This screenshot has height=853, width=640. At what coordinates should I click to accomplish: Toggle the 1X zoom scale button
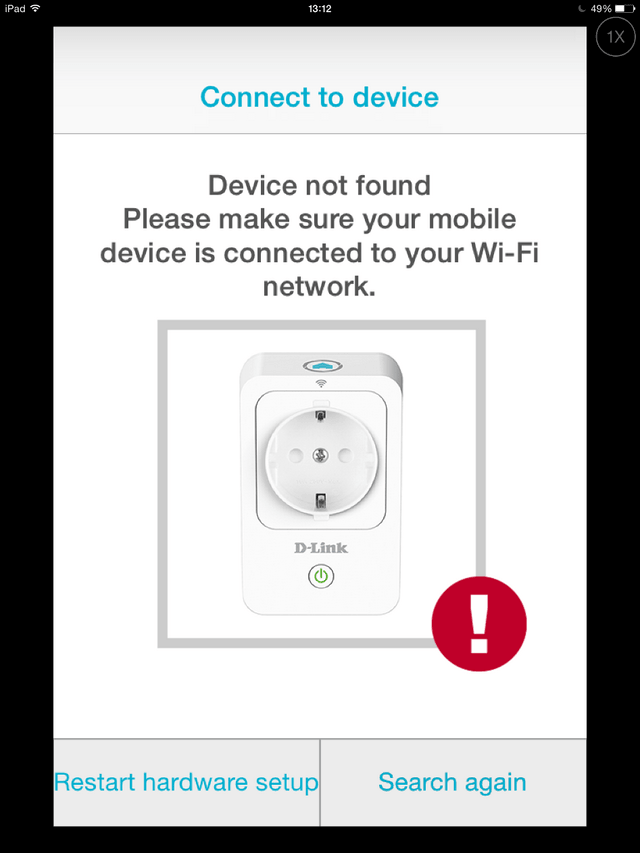(615, 38)
